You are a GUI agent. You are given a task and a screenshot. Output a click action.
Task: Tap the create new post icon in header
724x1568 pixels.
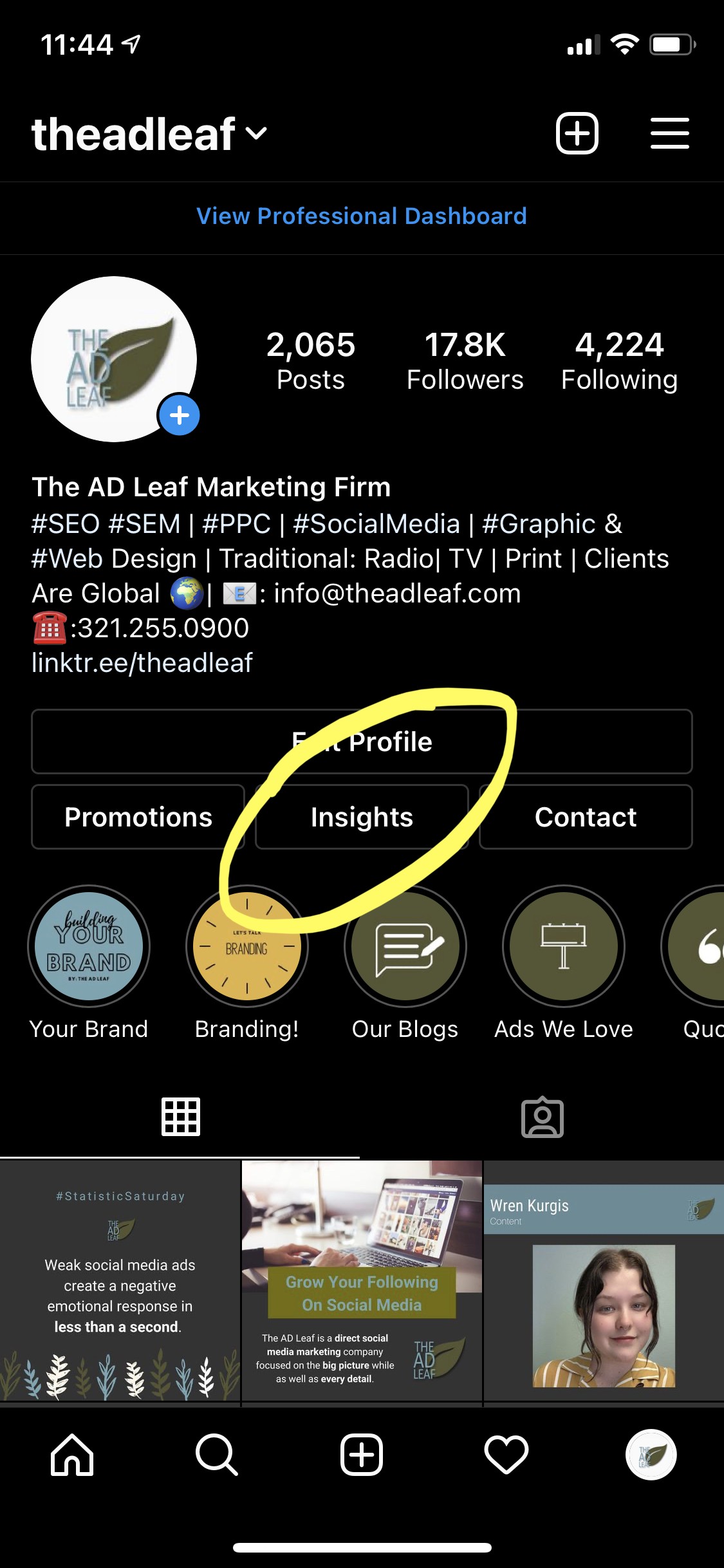[x=577, y=134]
